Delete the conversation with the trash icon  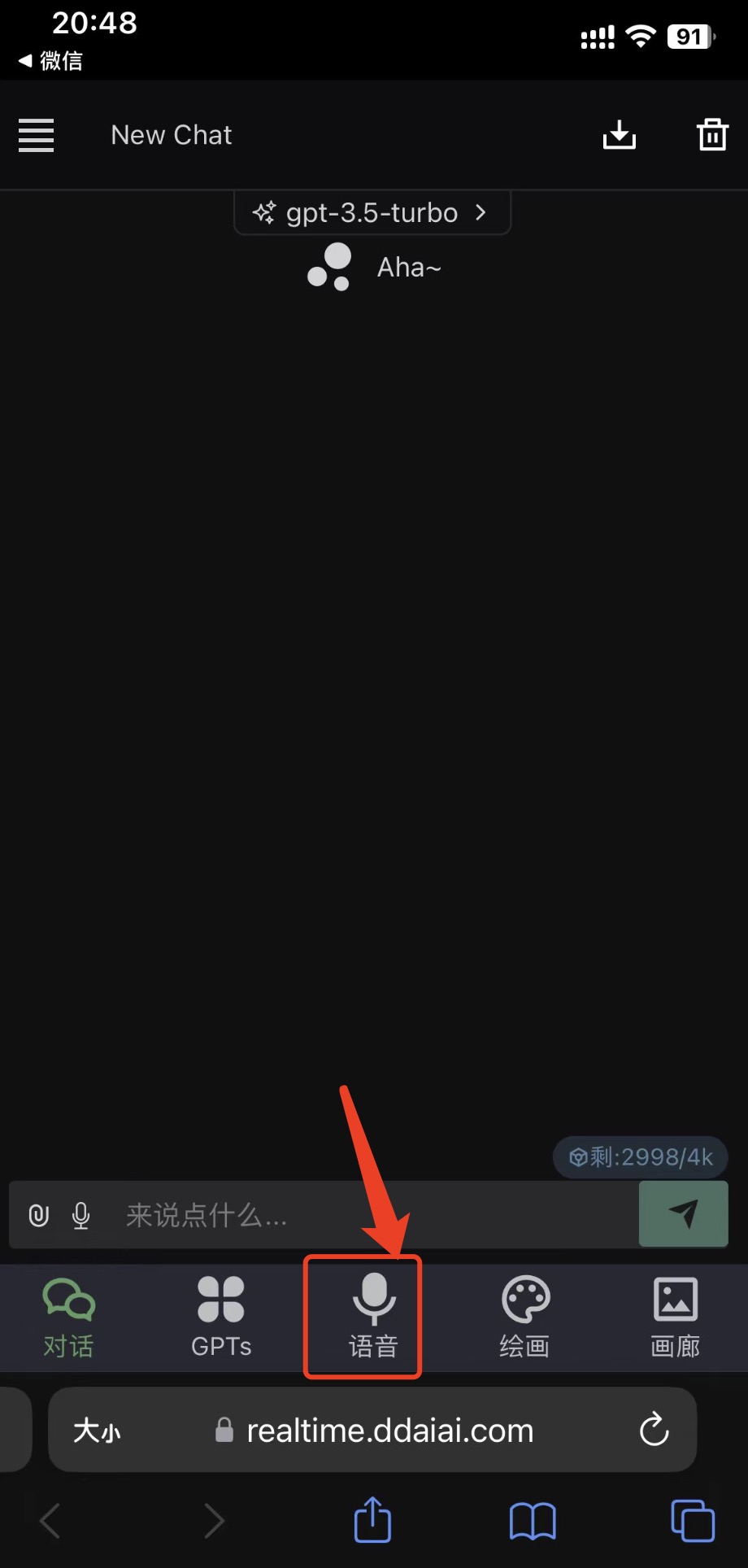click(x=712, y=135)
